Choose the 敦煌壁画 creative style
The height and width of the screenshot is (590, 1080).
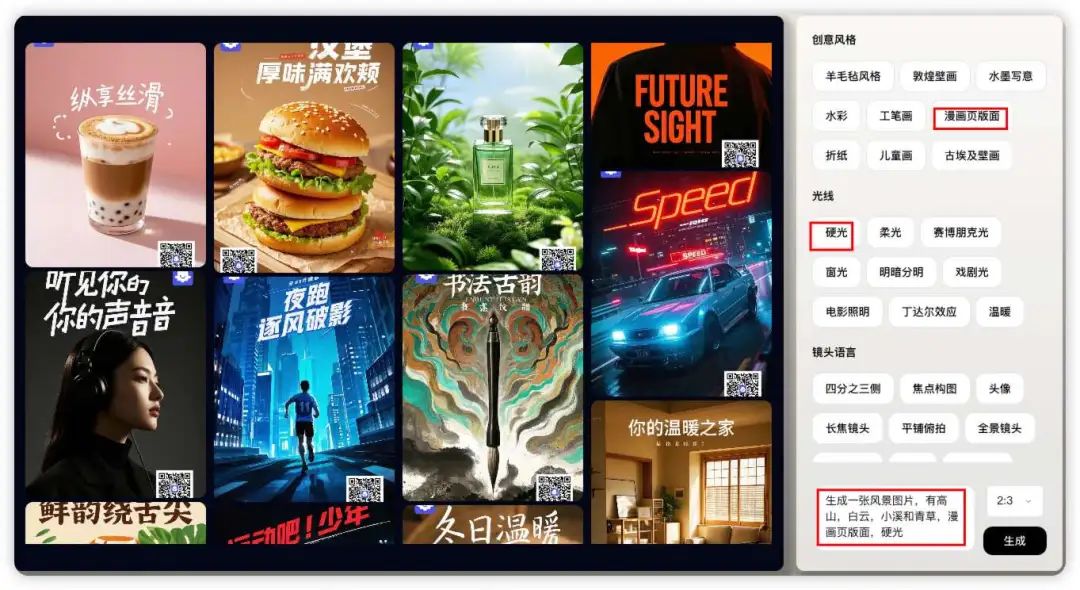tap(934, 76)
